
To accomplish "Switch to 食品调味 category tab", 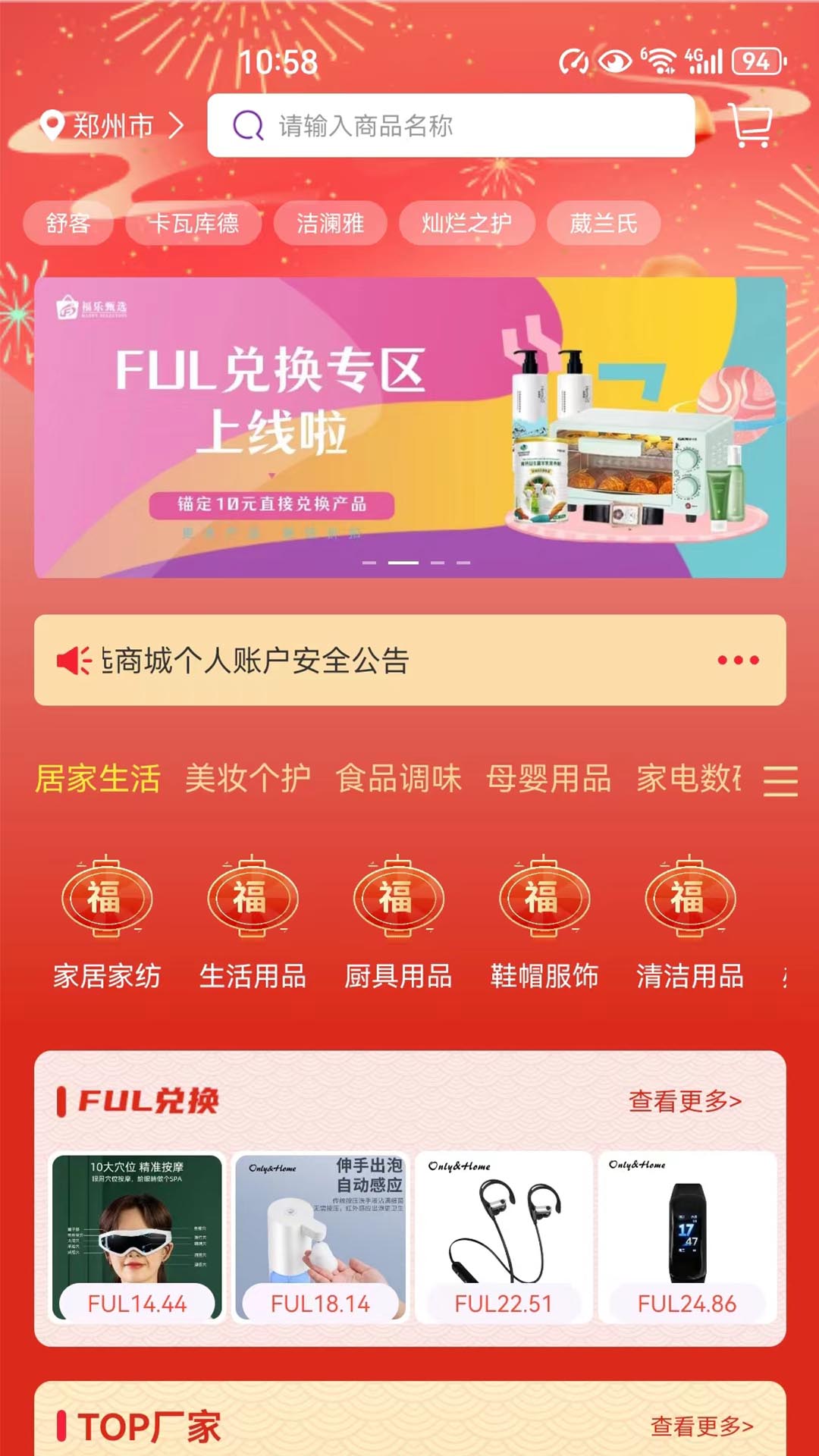I will [398, 779].
